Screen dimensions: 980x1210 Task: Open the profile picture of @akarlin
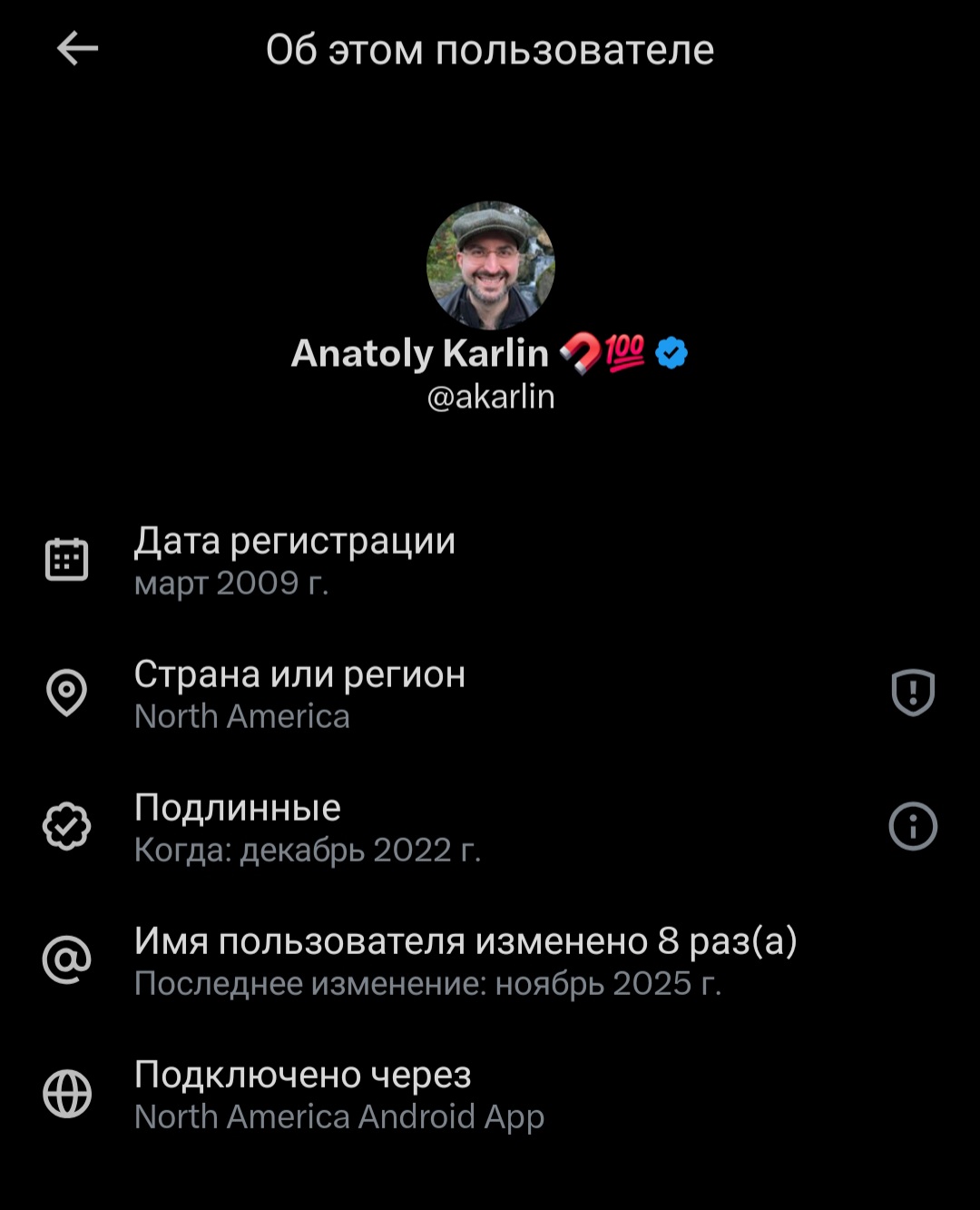(491, 265)
